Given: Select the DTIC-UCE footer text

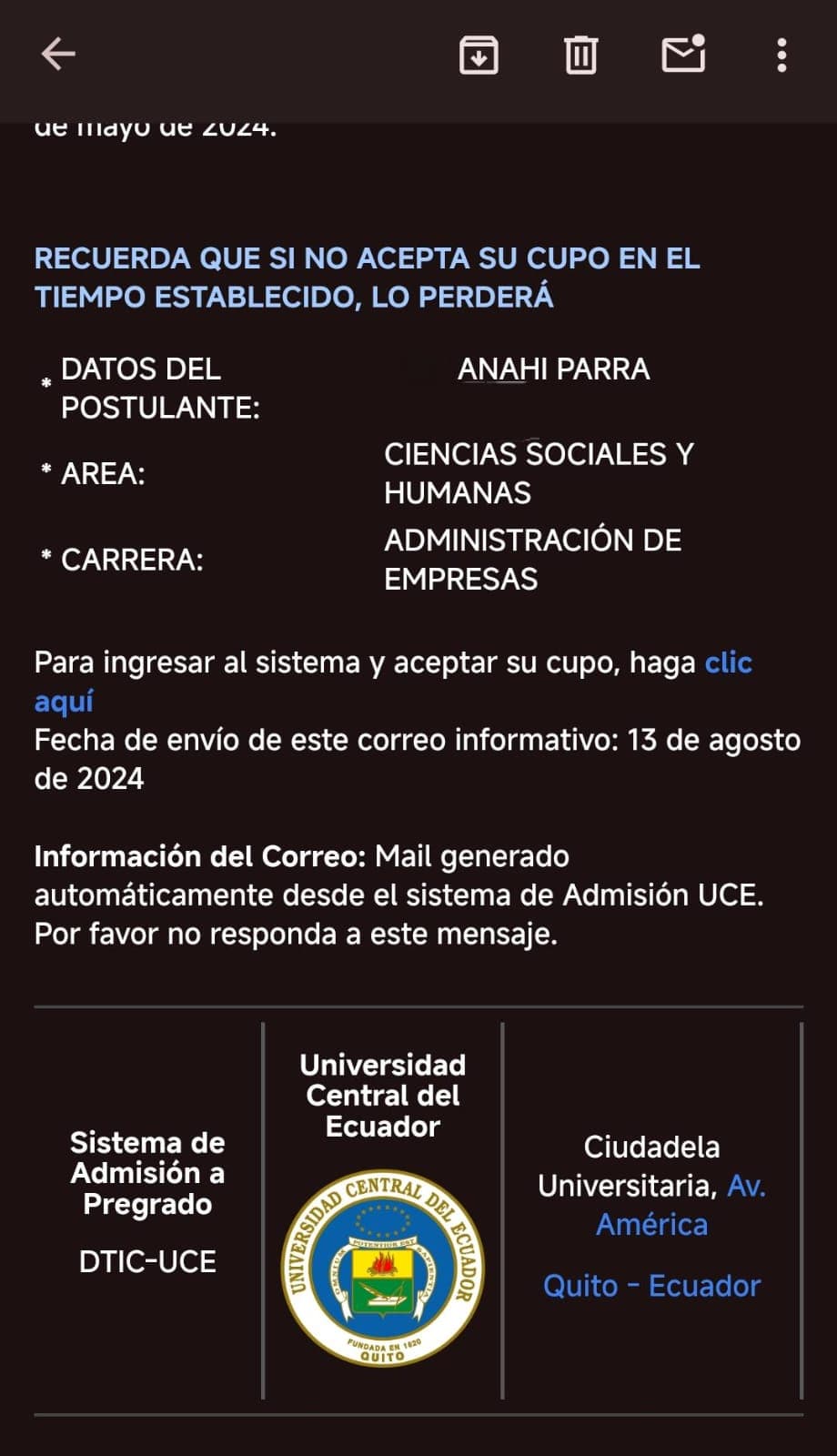Looking at the screenshot, I should tap(146, 1261).
